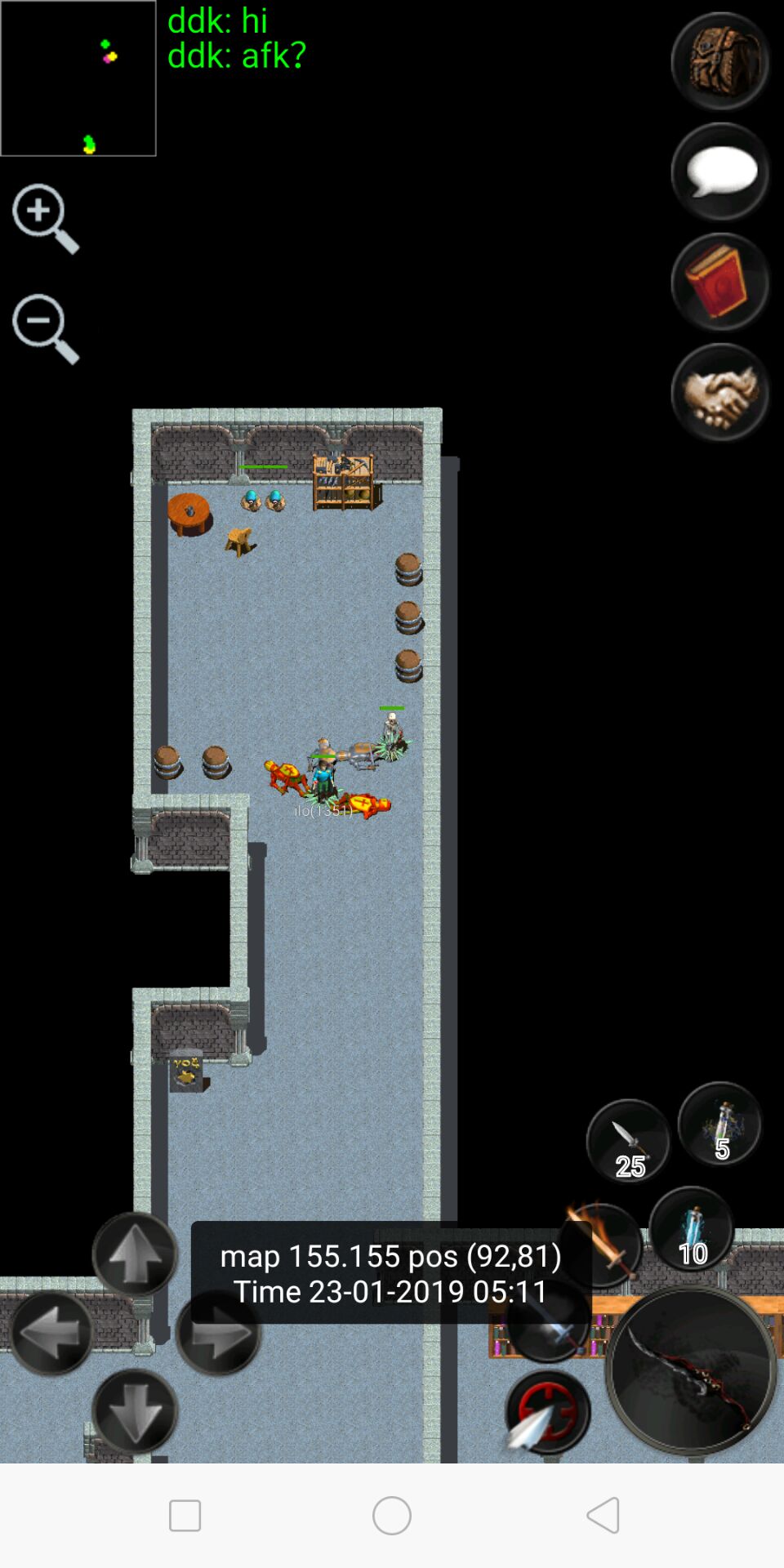
Task: Use the dagger item with count 25
Action: (x=628, y=1142)
